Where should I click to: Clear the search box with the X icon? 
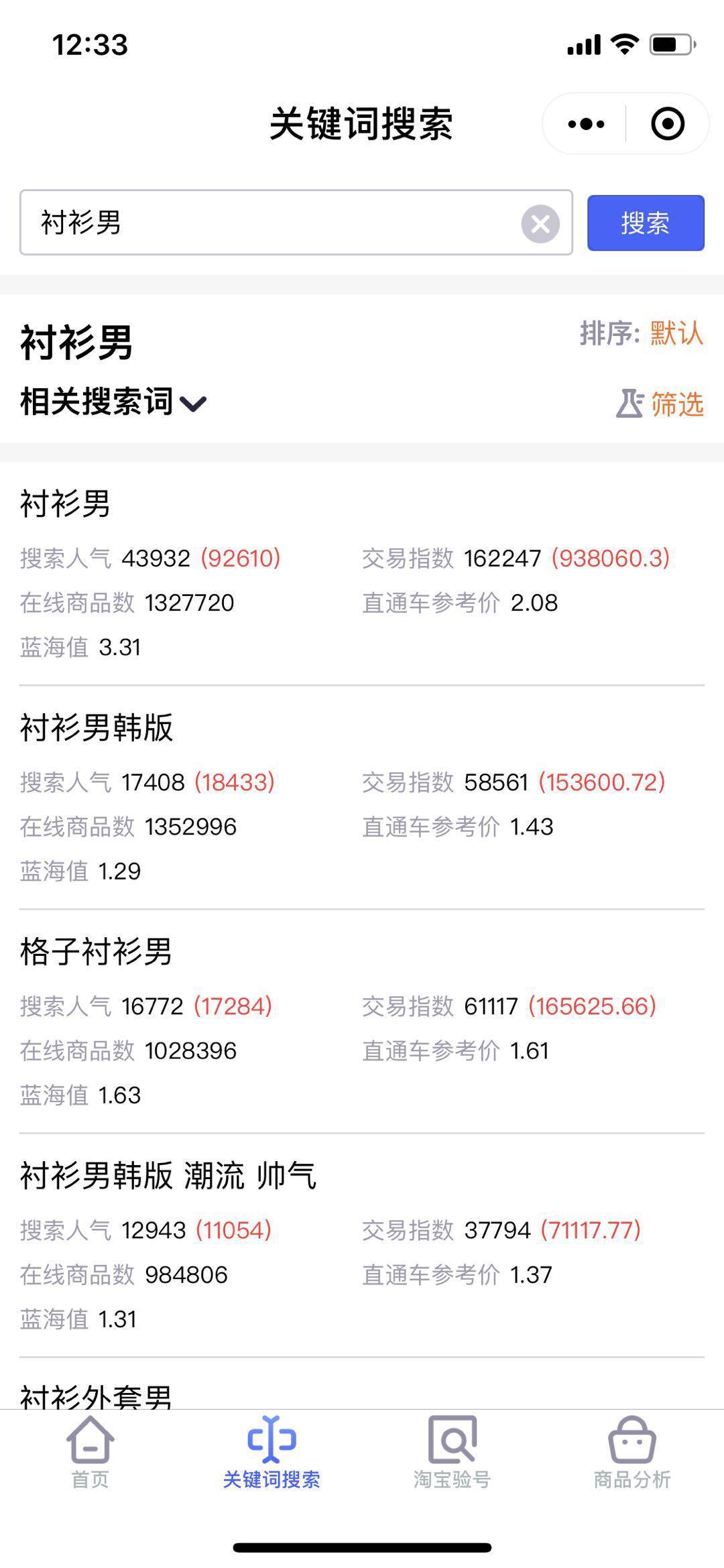pyautogui.click(x=540, y=225)
